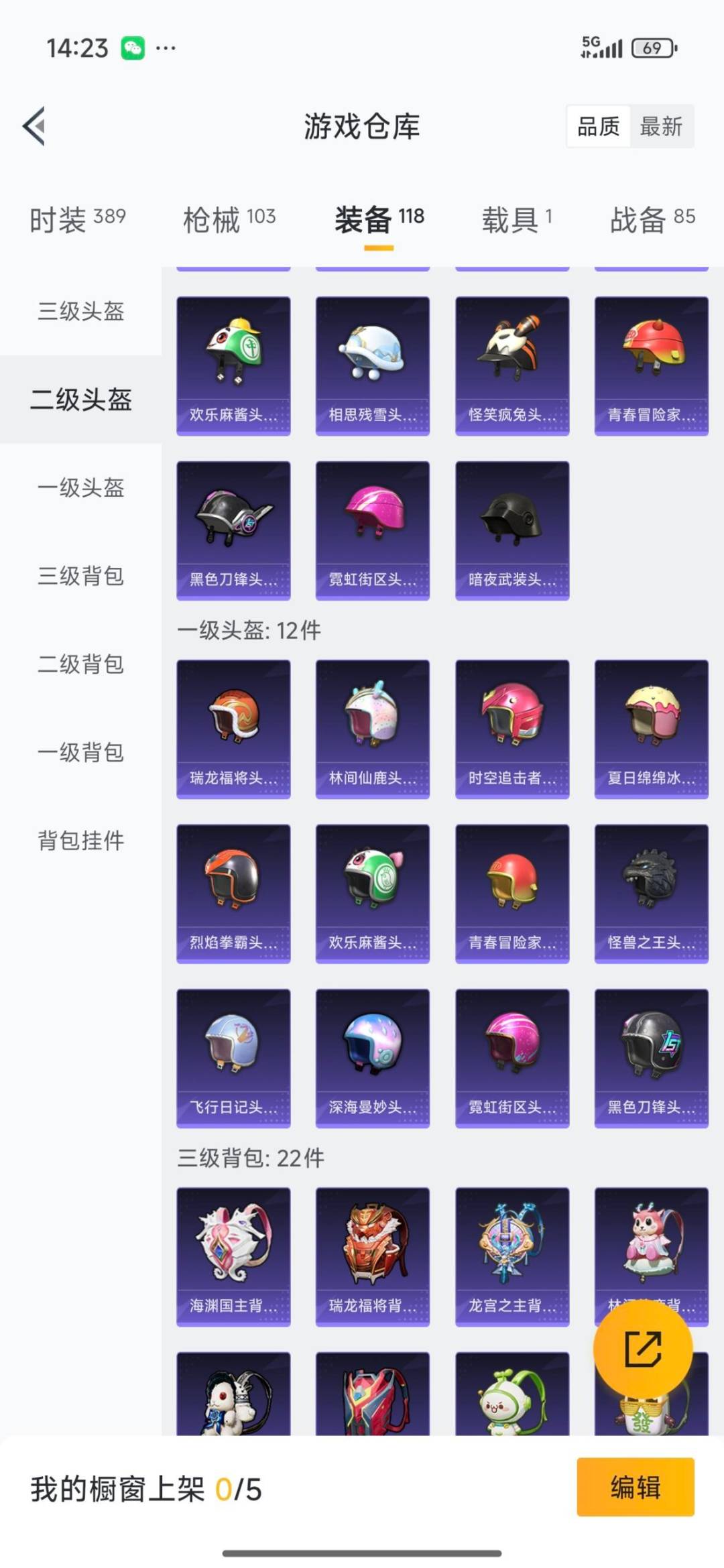Switch to the 战备 tab
This screenshot has height=1568, width=724.
click(652, 219)
